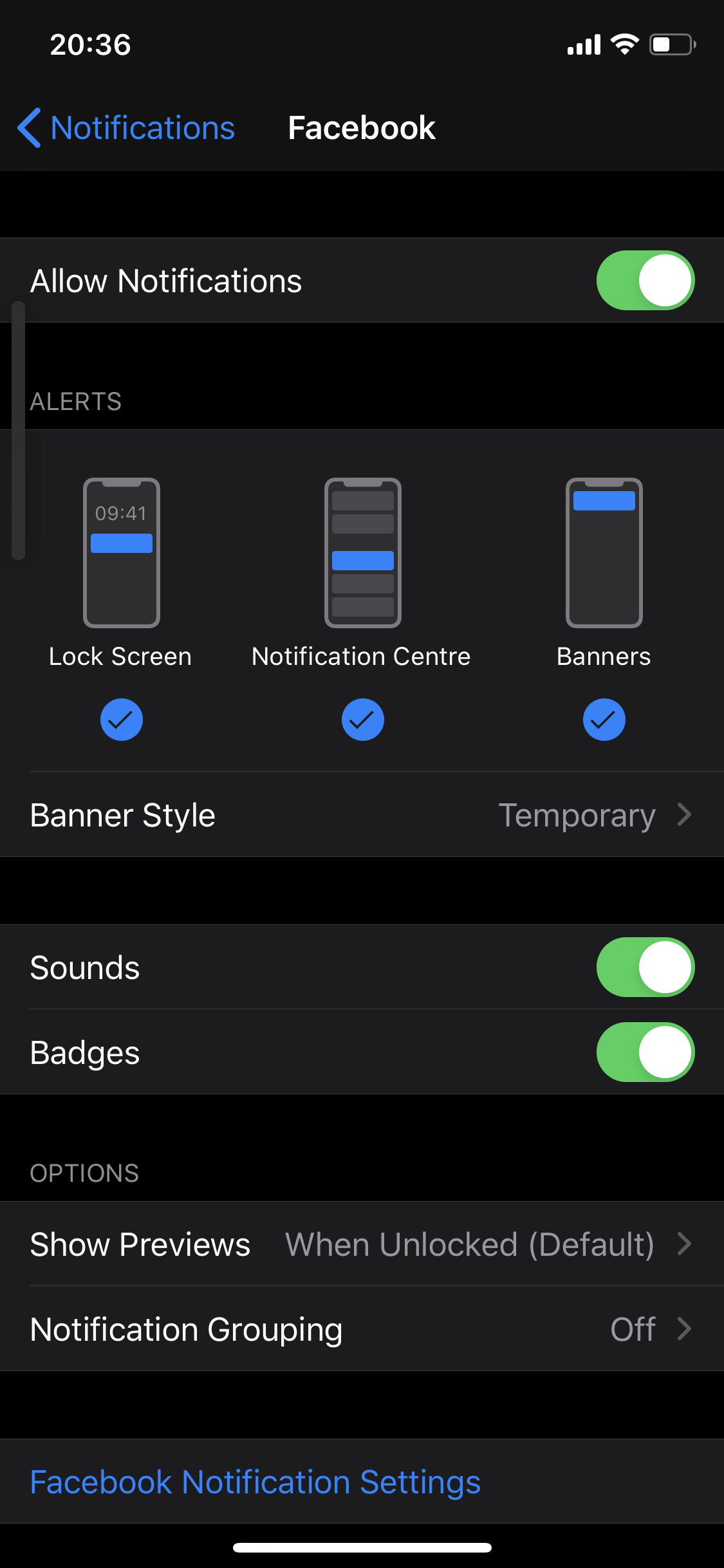
Task: Disable the Sounds switch
Action: click(645, 967)
